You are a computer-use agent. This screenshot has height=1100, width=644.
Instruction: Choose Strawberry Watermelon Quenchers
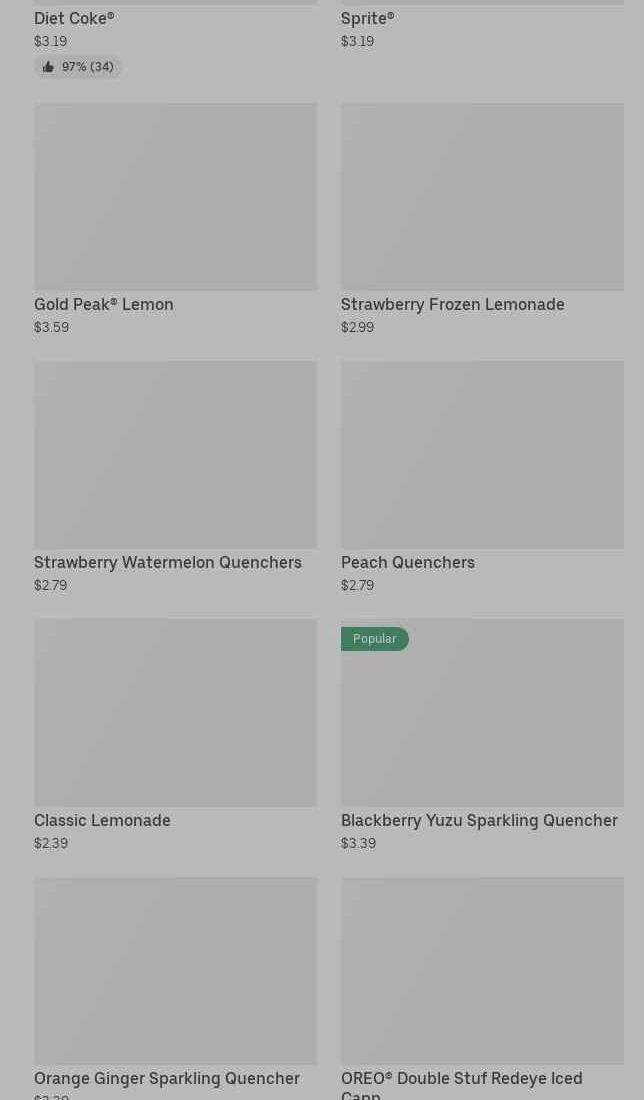(175, 455)
